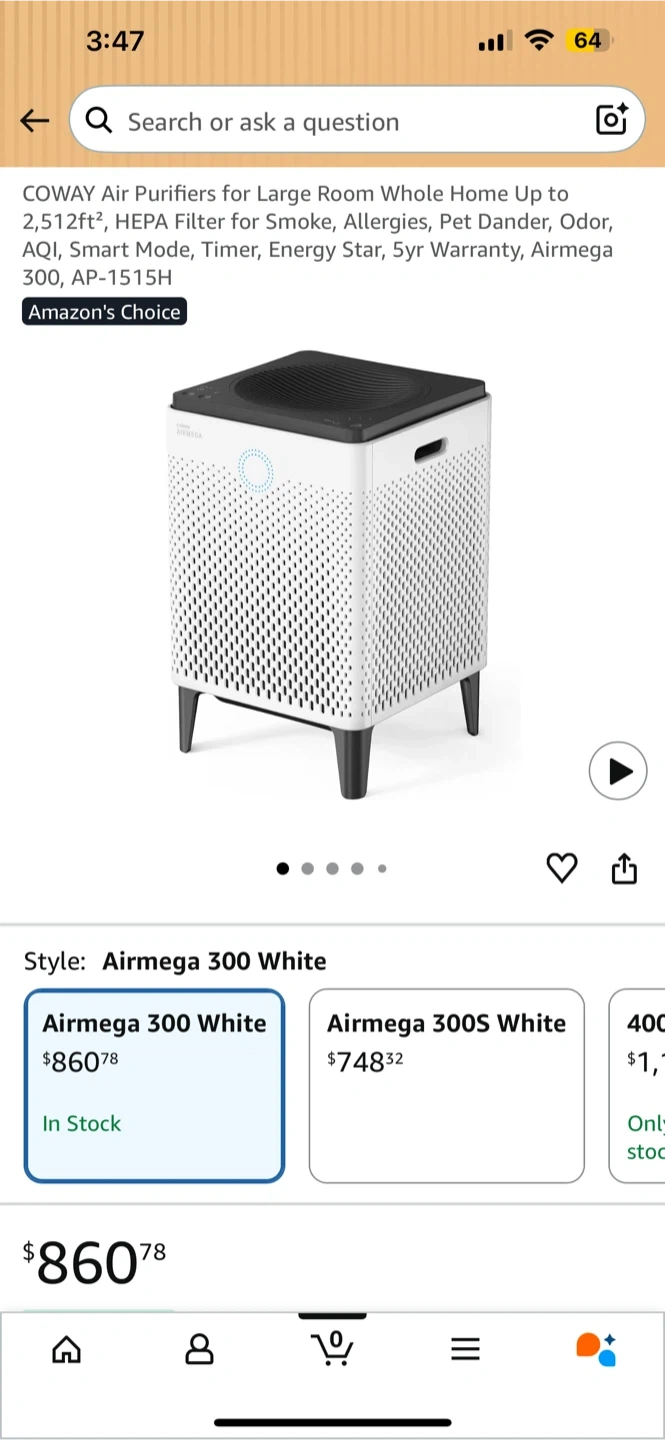Tap the image carousel page dots
The width and height of the screenshot is (665, 1440).
pyautogui.click(x=332, y=869)
